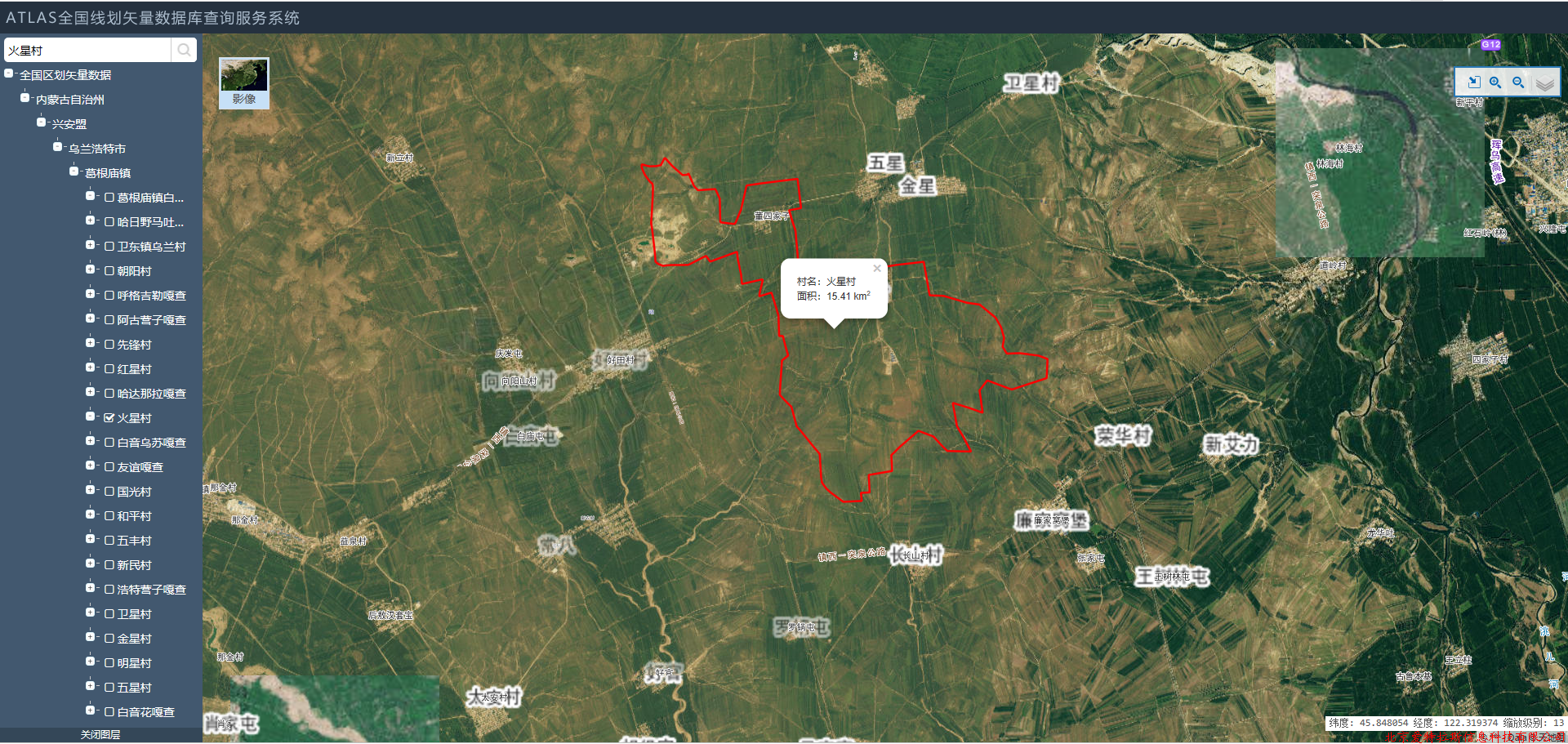Check the 红星村 checkbox

(x=109, y=368)
